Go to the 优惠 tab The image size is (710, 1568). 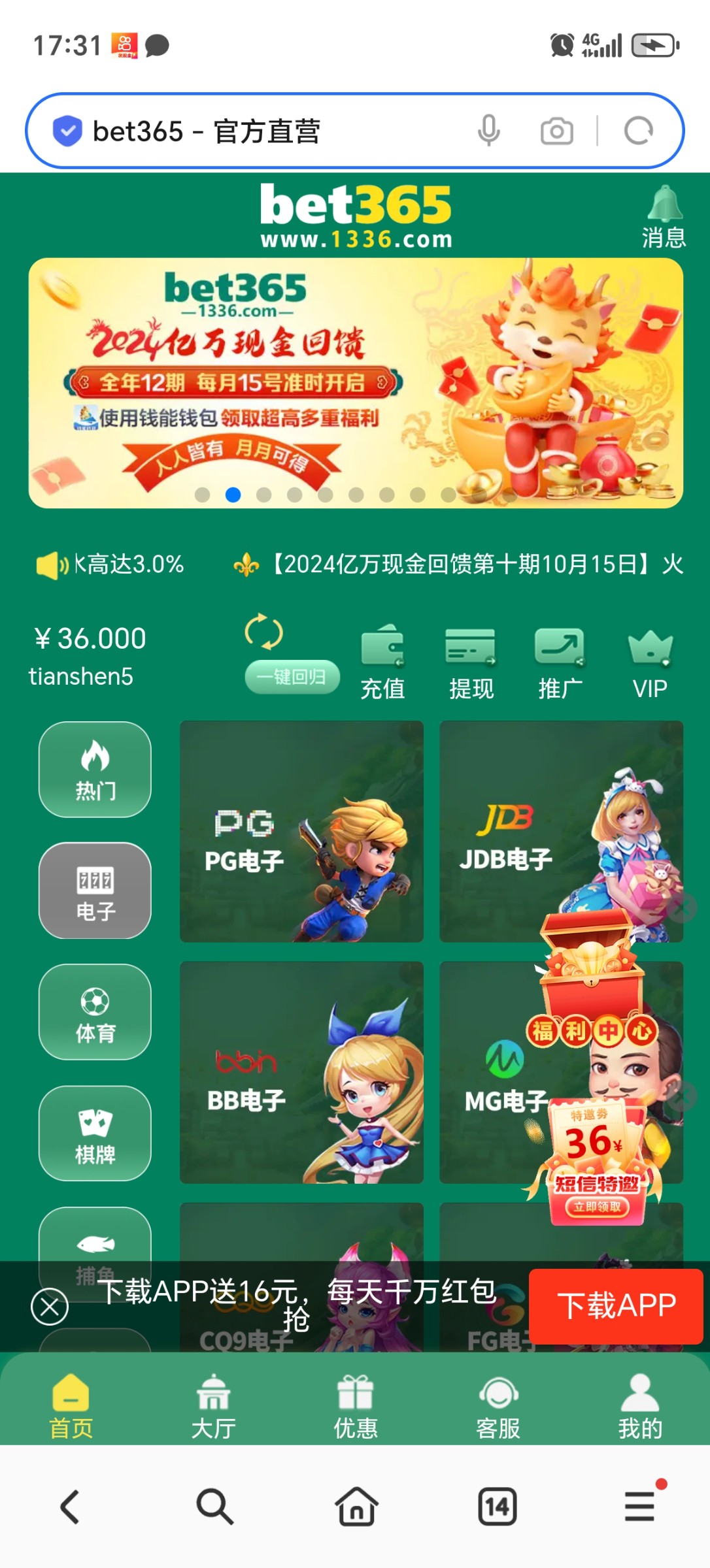[356, 1406]
